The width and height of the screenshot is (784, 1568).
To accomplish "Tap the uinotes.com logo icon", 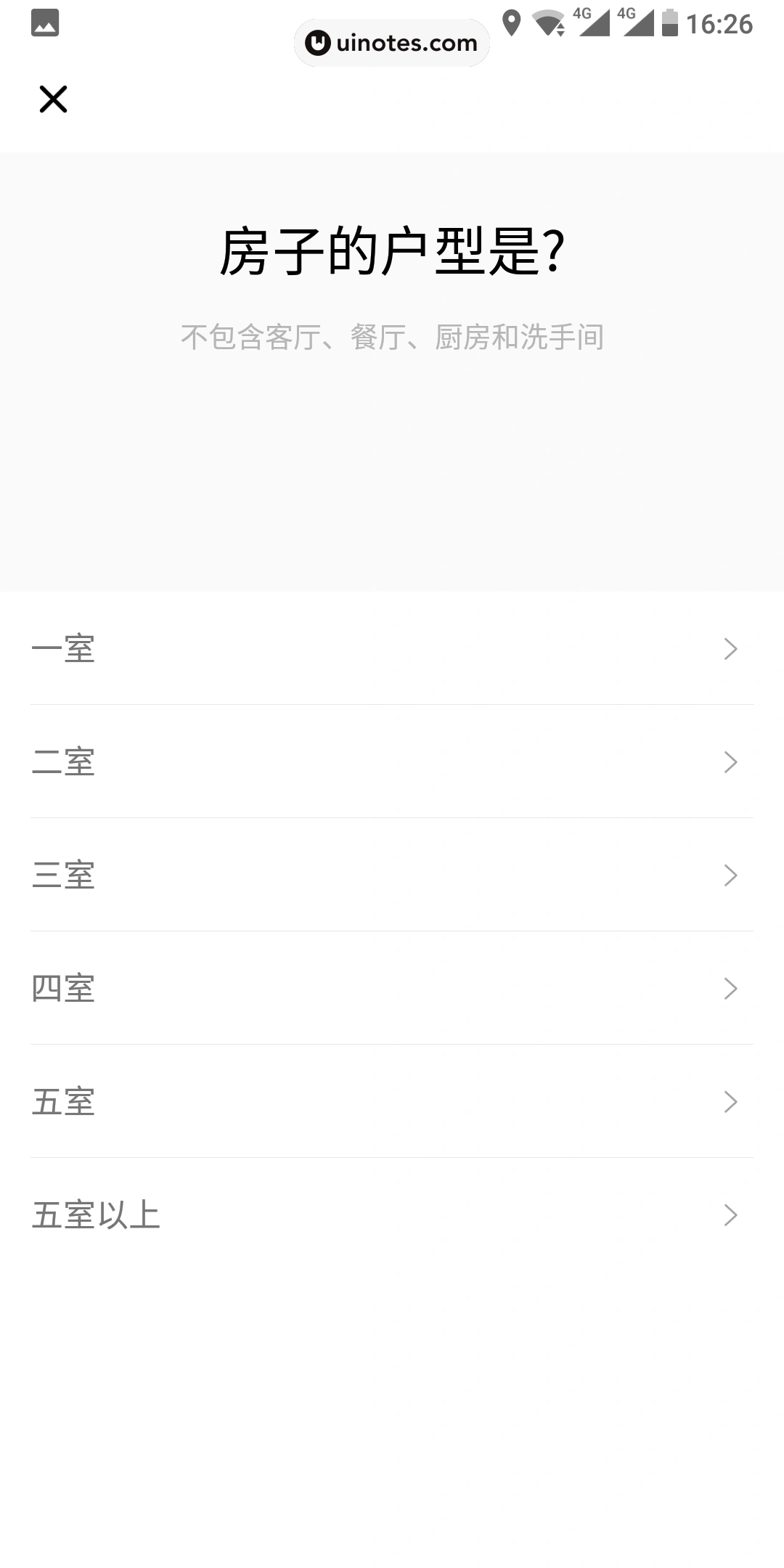I will pos(317,43).
